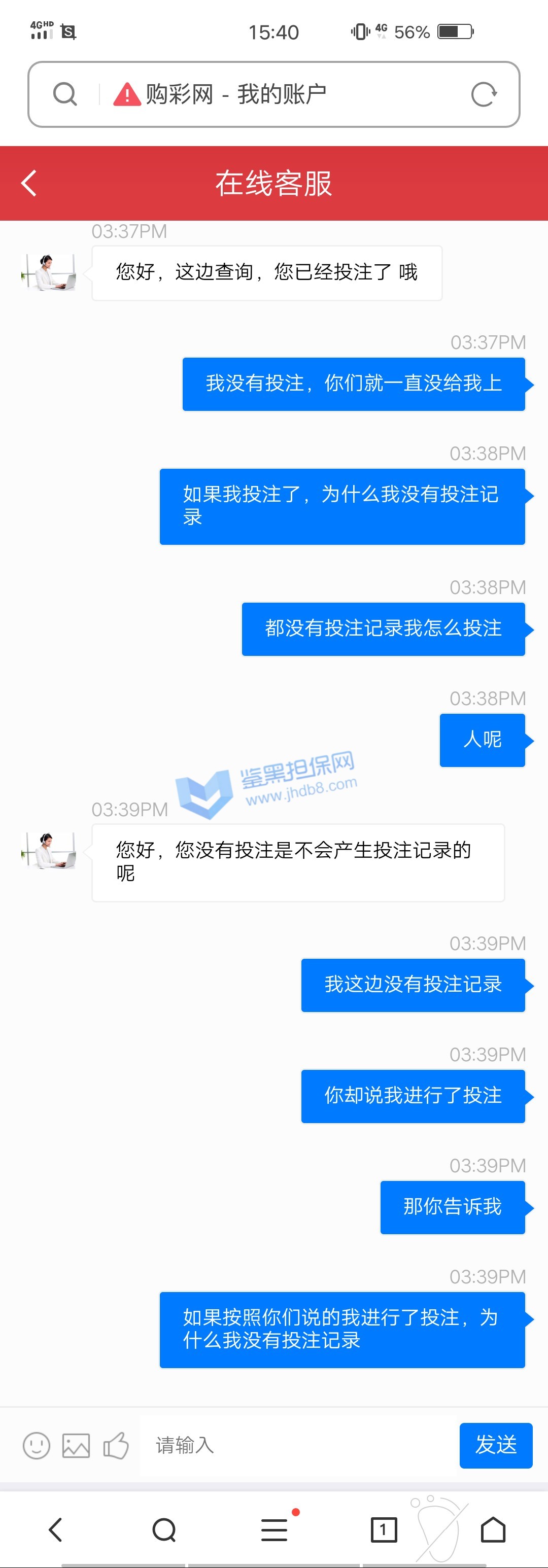Focus the 请输入 message field
This screenshot has width=548, height=1568.
pyautogui.click(x=298, y=1445)
